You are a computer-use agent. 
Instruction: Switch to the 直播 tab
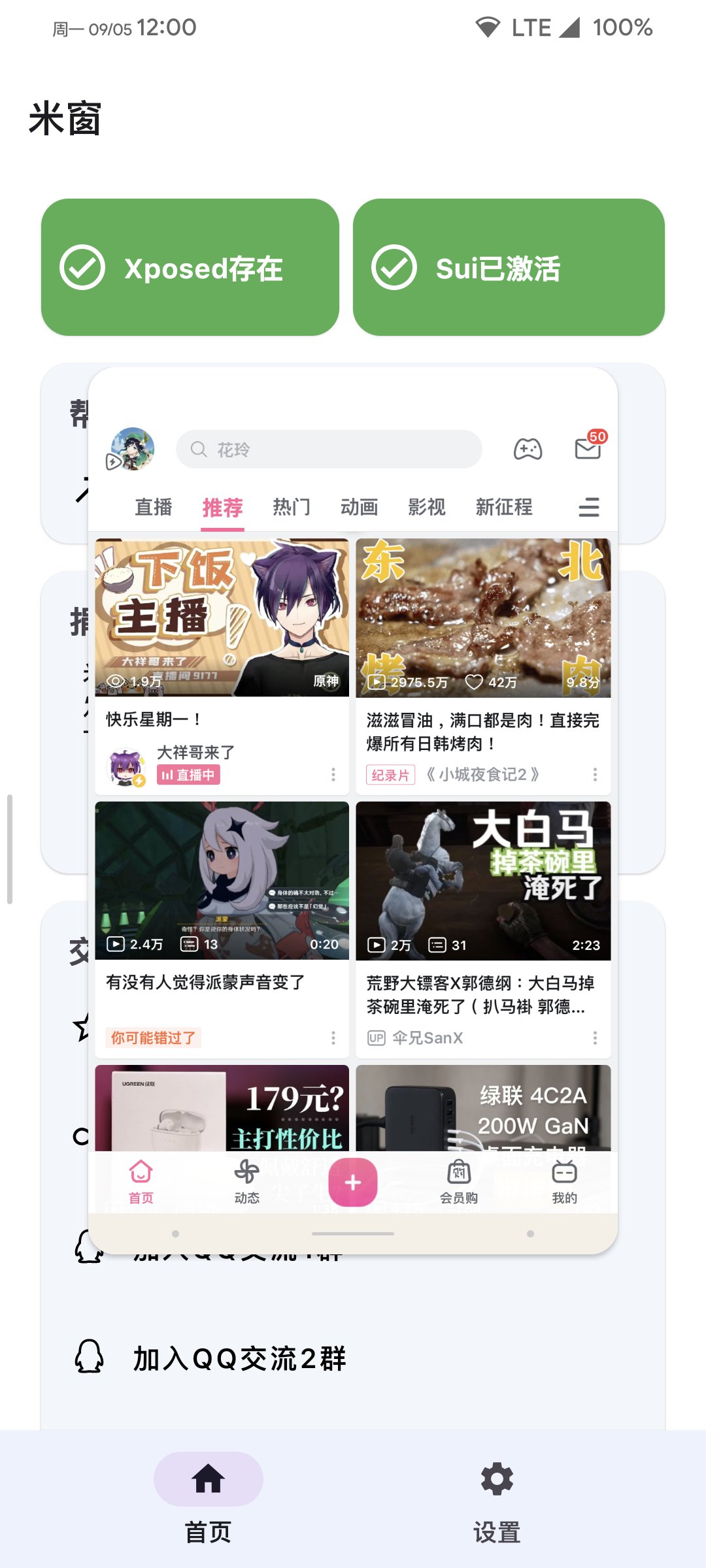(x=154, y=507)
